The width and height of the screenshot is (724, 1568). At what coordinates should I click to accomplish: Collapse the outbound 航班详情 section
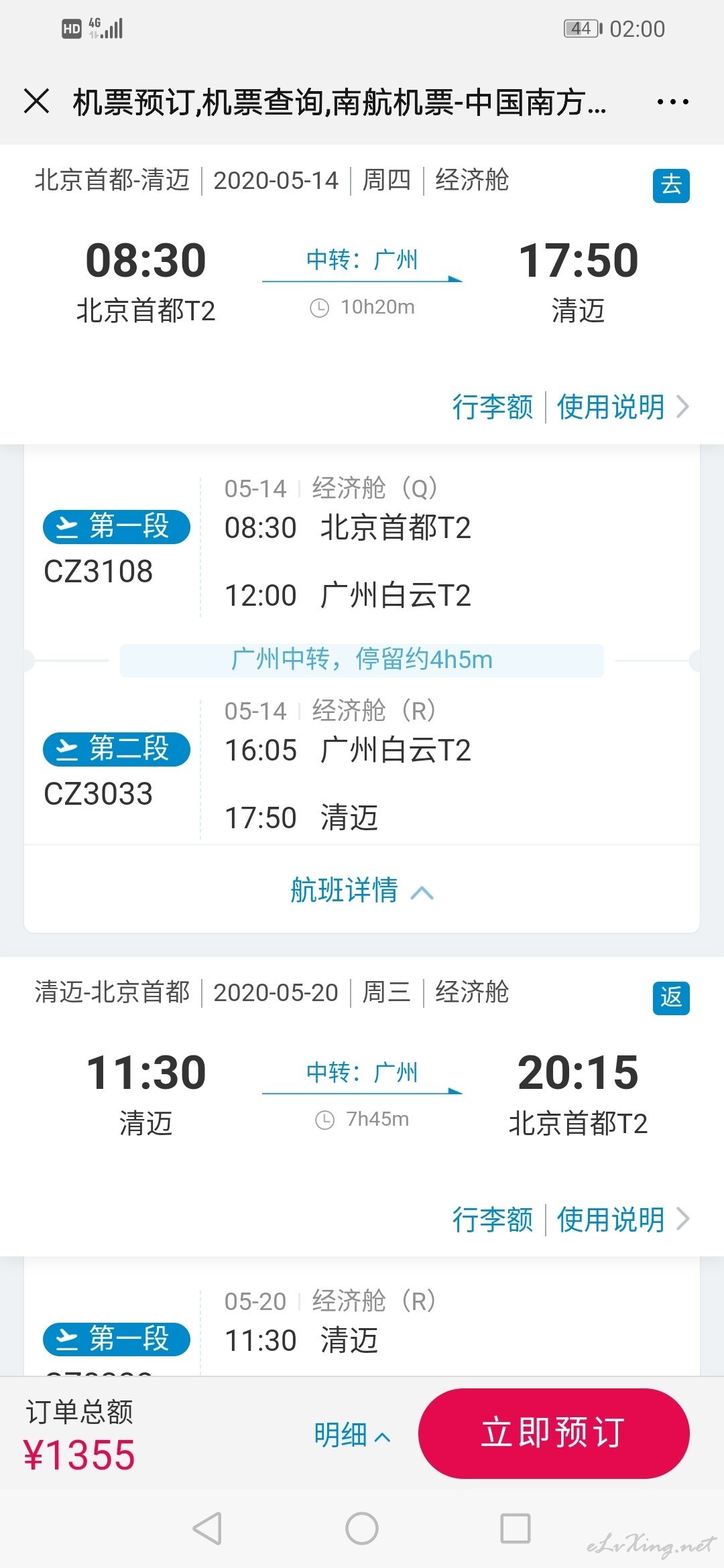pyautogui.click(x=362, y=891)
